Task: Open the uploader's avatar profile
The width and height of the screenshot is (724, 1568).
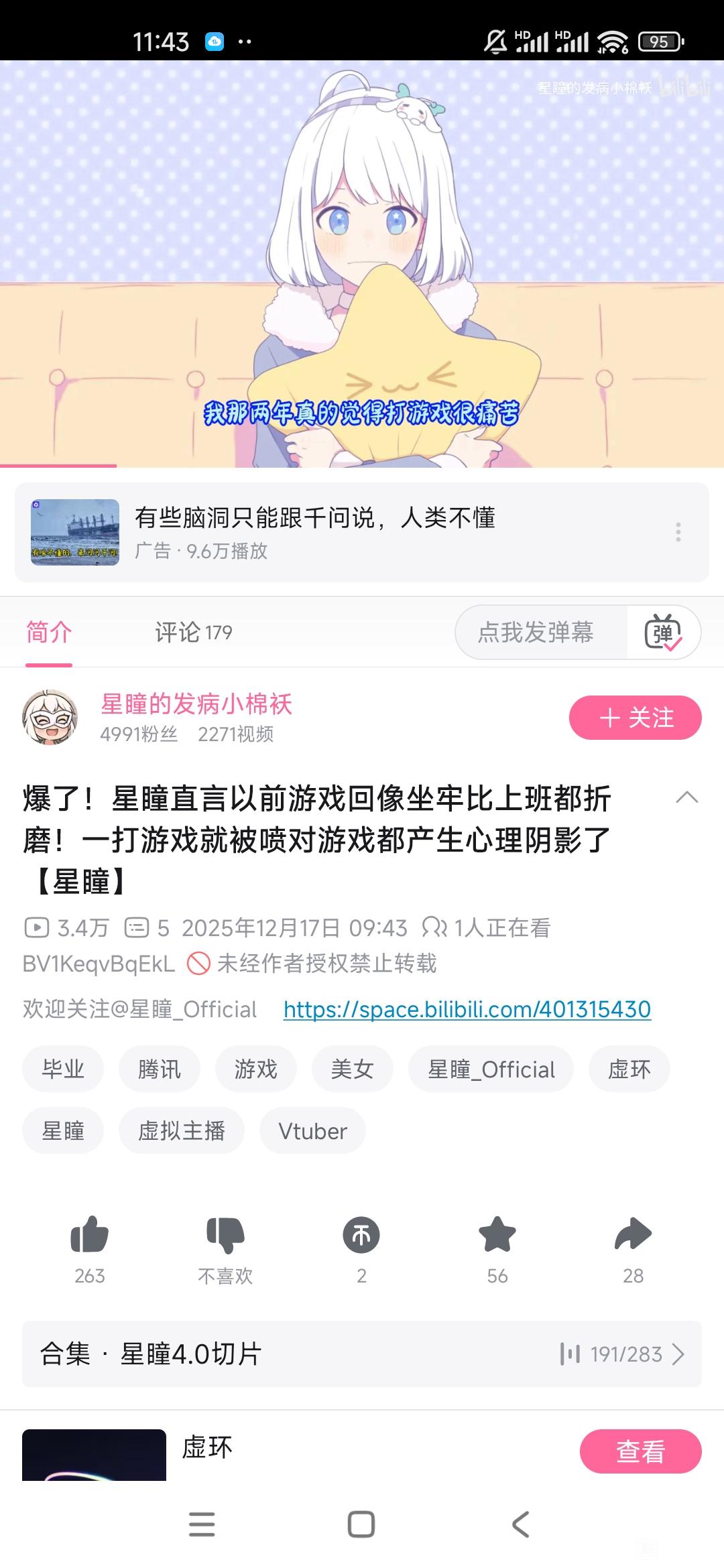Action: coord(50,718)
